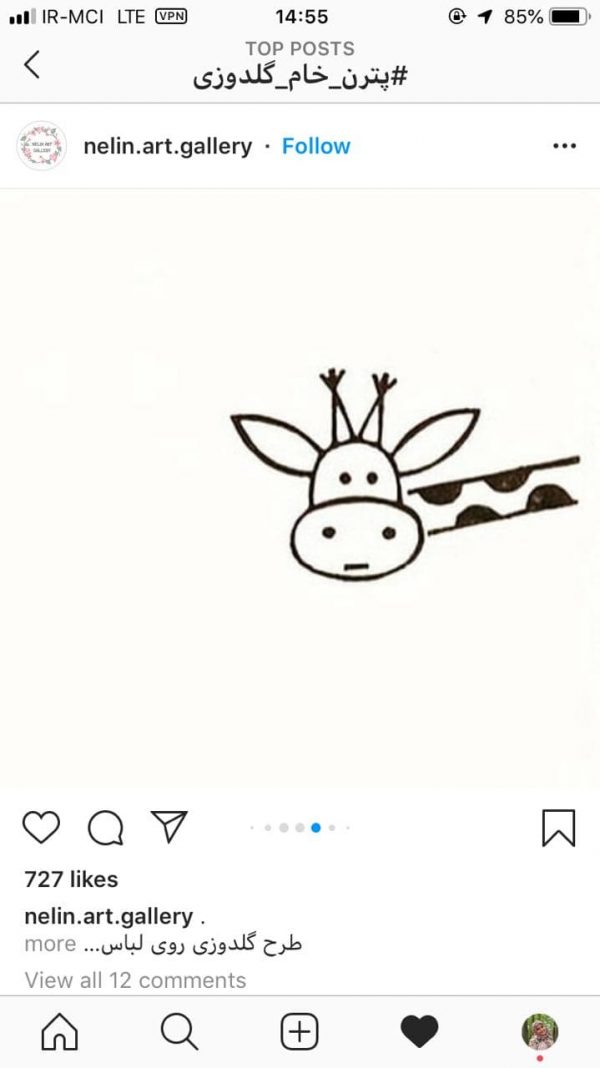
Task: Go back from the top posts page
Action: [31, 65]
